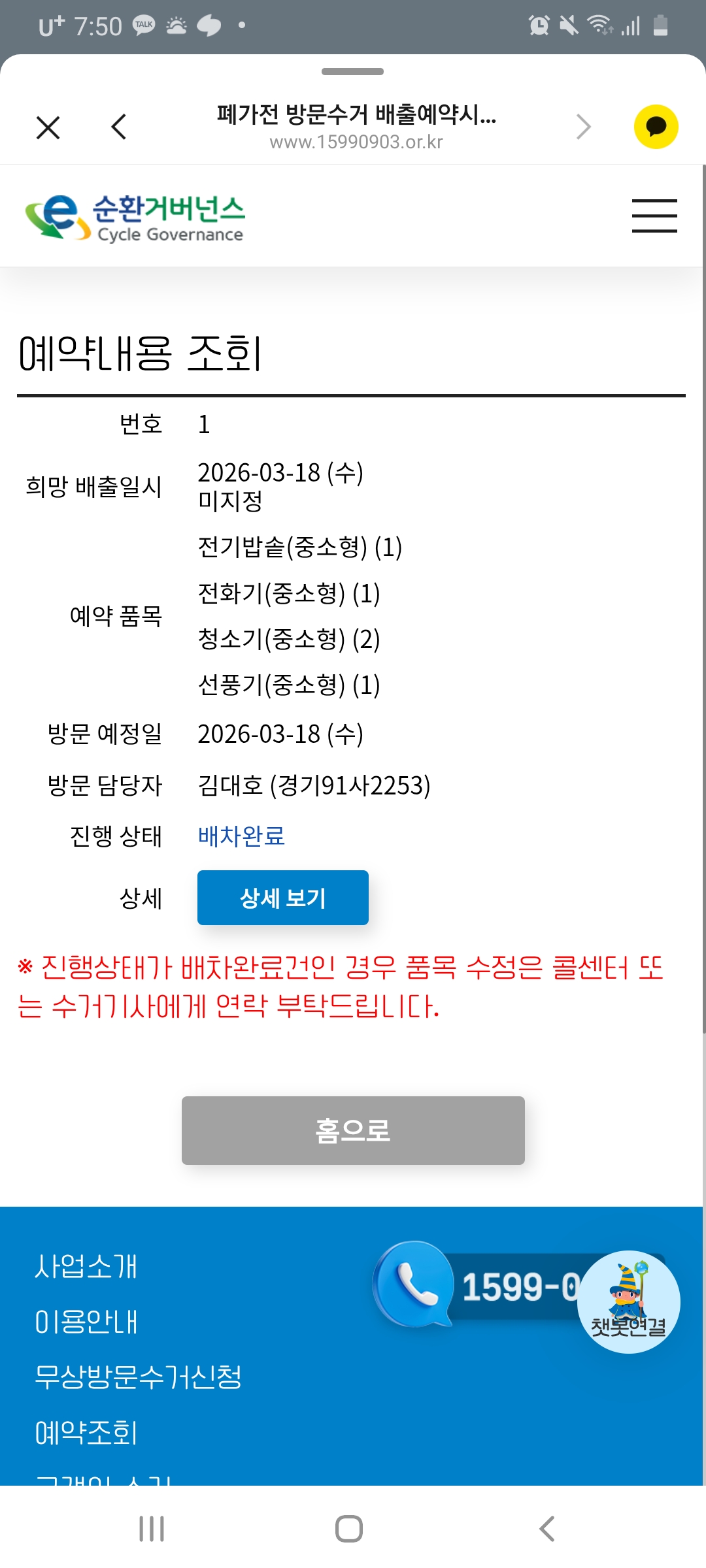
Task: Open the 챗봇연결 chatbot bubble
Action: click(x=629, y=1302)
